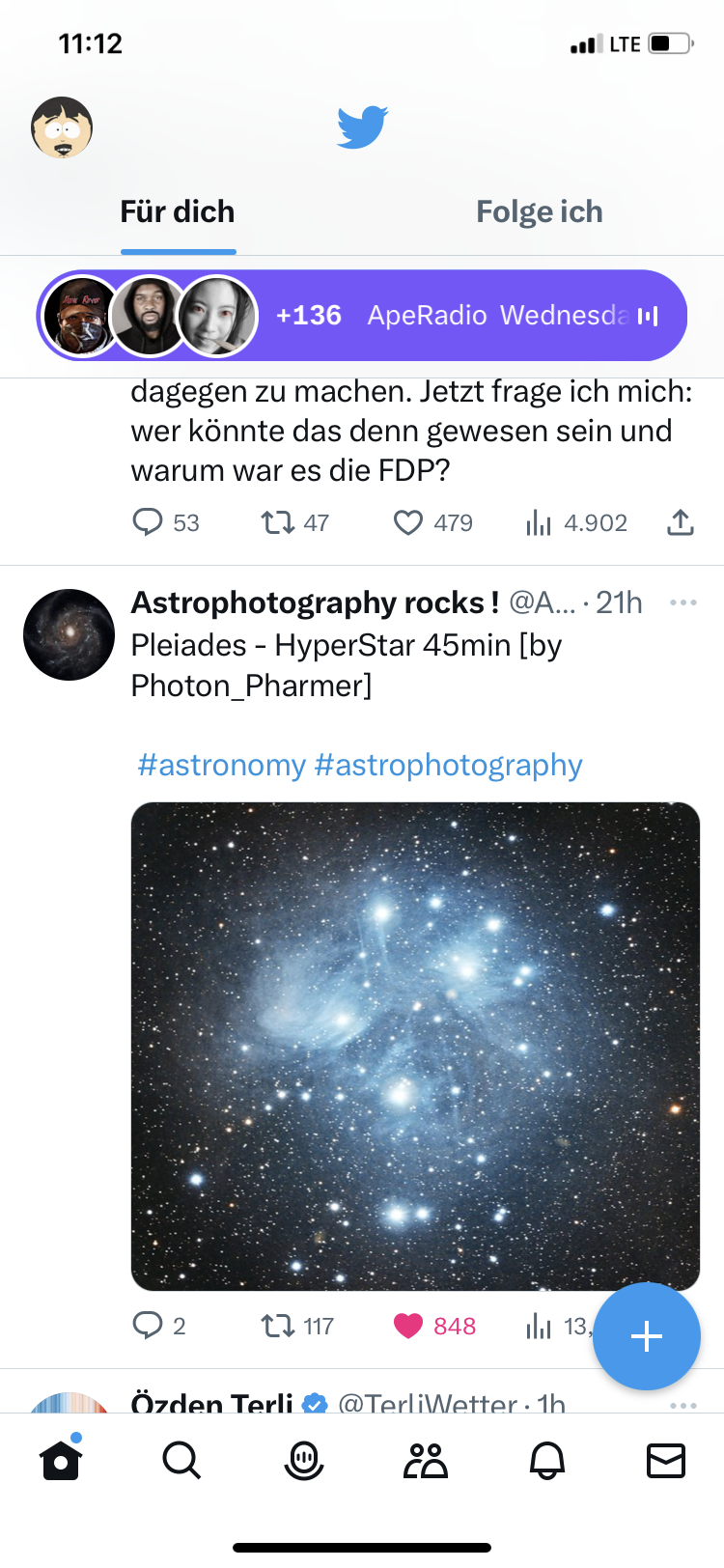Like the FDP tweet
The width and height of the screenshot is (724, 1568).
click(408, 522)
